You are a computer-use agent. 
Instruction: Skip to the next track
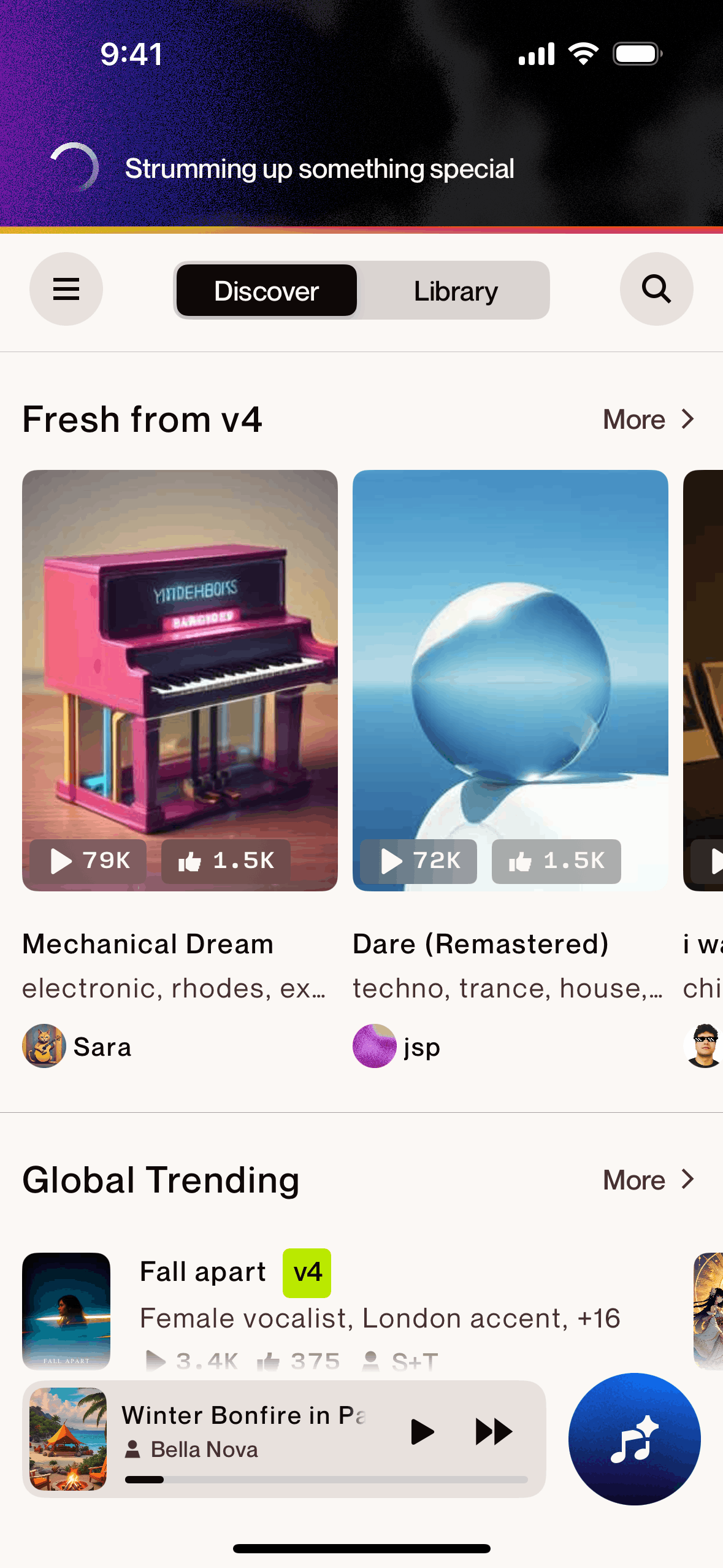[494, 1432]
